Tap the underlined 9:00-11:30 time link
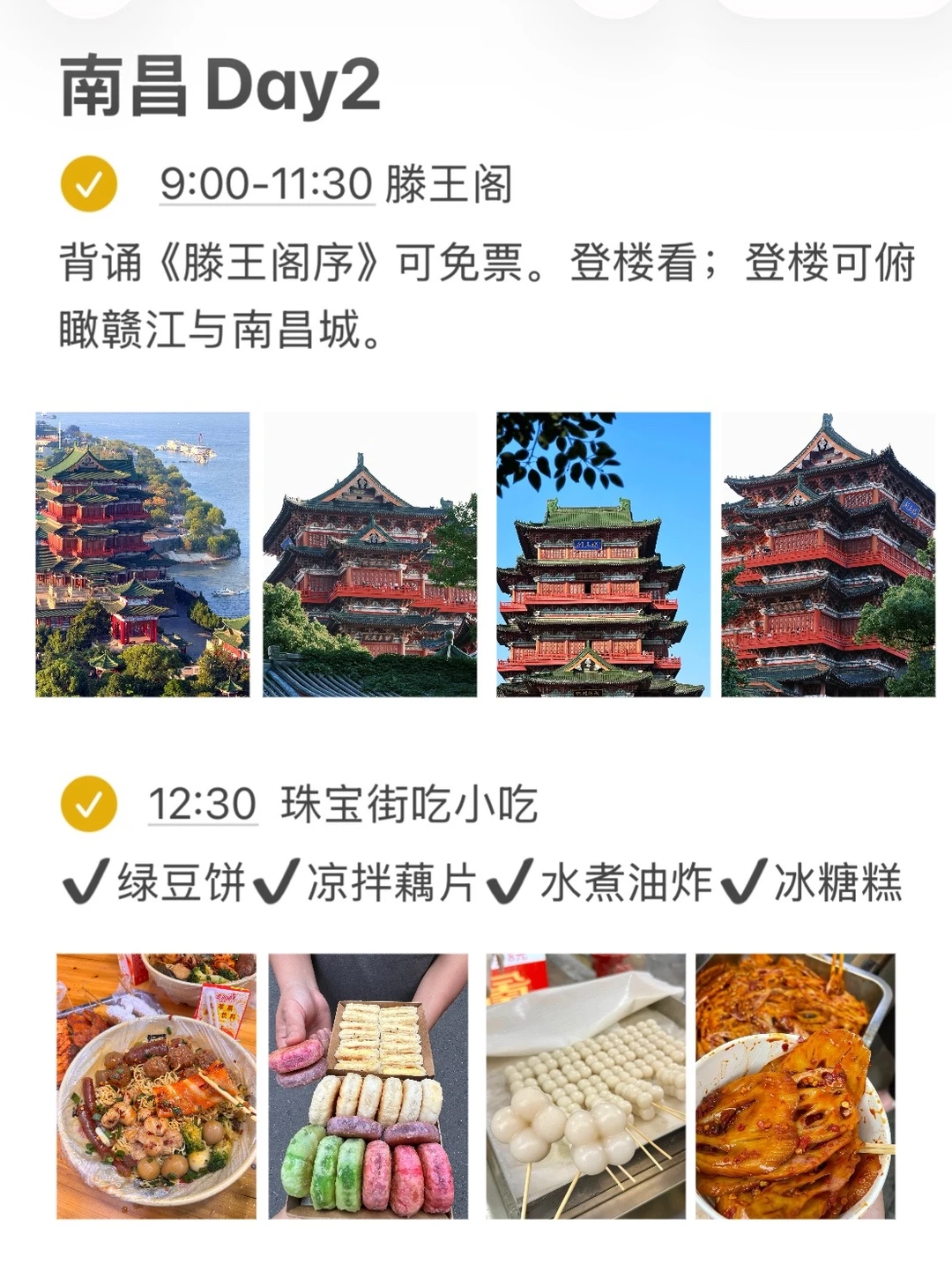Viewport: 952px width, 1264px height. click(x=266, y=184)
